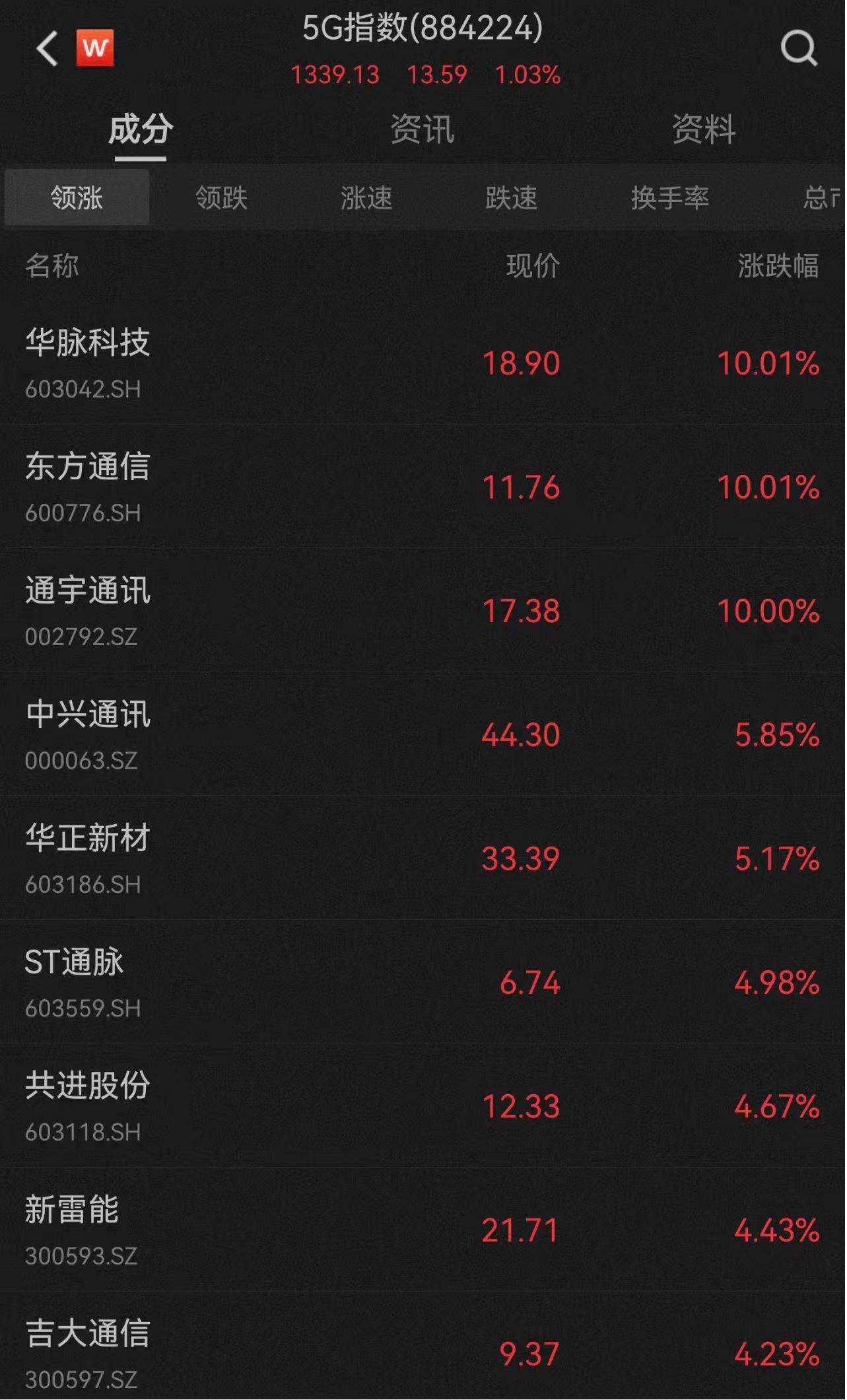Open stock 东方通信 600776.SH

[x=423, y=486]
